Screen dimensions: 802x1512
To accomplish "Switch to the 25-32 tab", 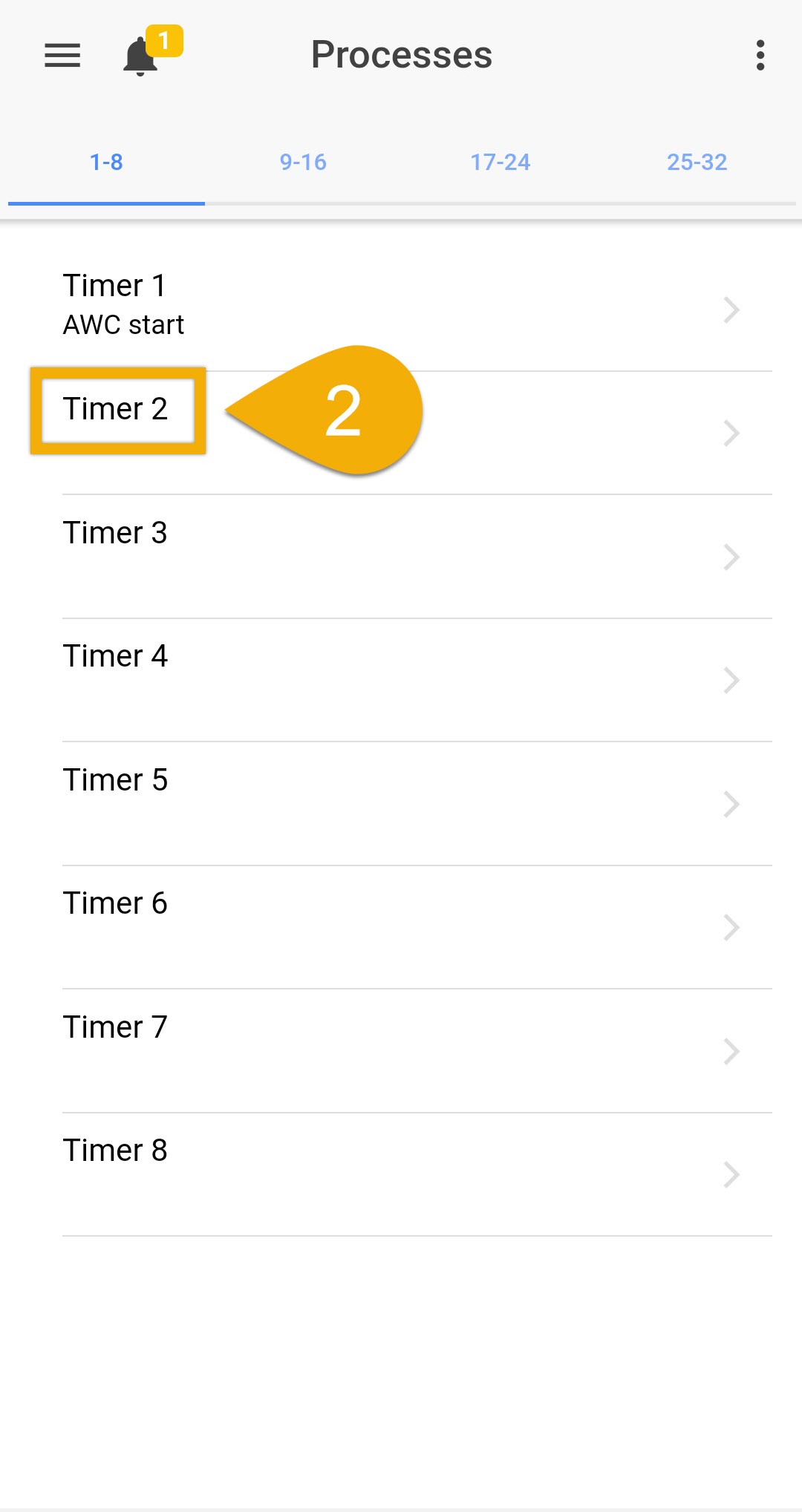I will pos(697,163).
